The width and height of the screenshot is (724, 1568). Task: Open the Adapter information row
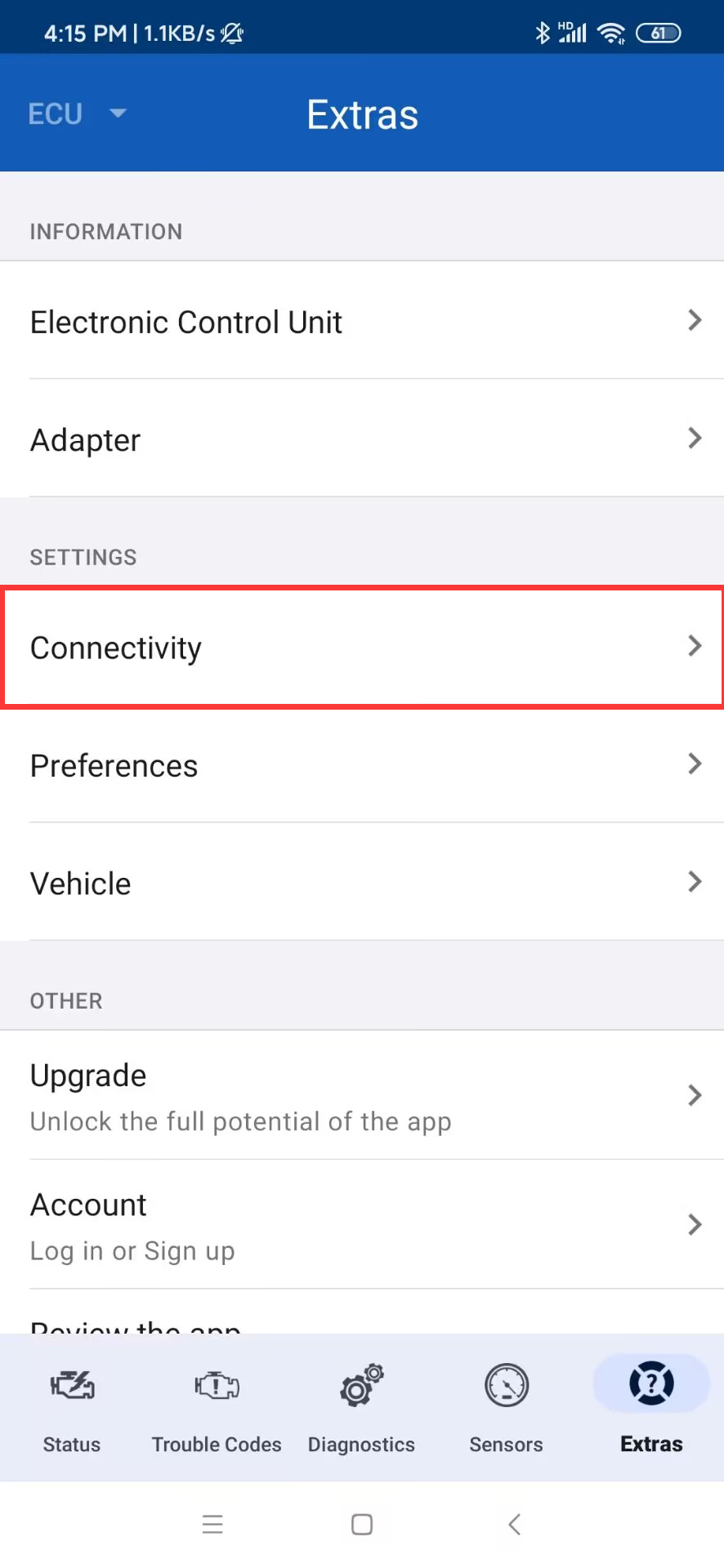coord(362,439)
